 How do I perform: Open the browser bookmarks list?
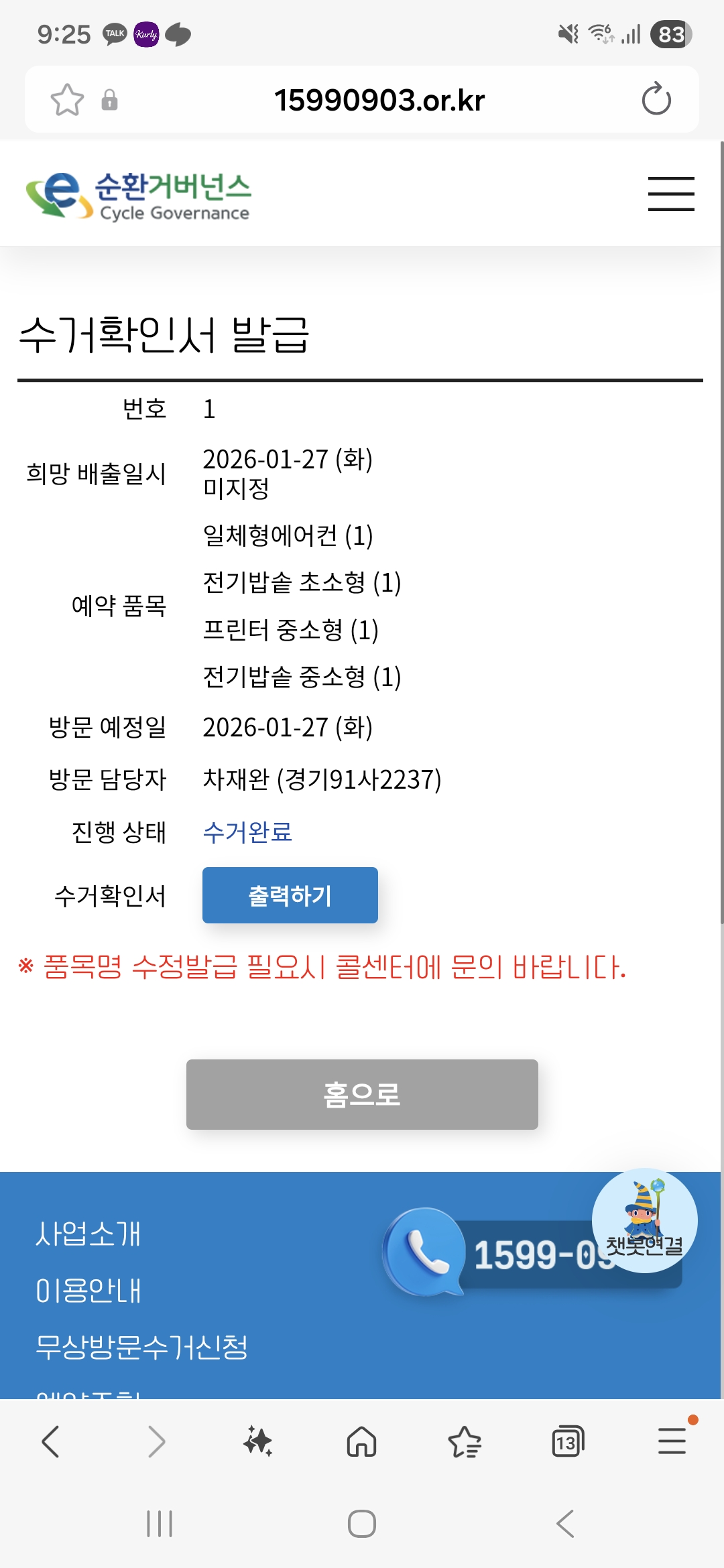(465, 1441)
